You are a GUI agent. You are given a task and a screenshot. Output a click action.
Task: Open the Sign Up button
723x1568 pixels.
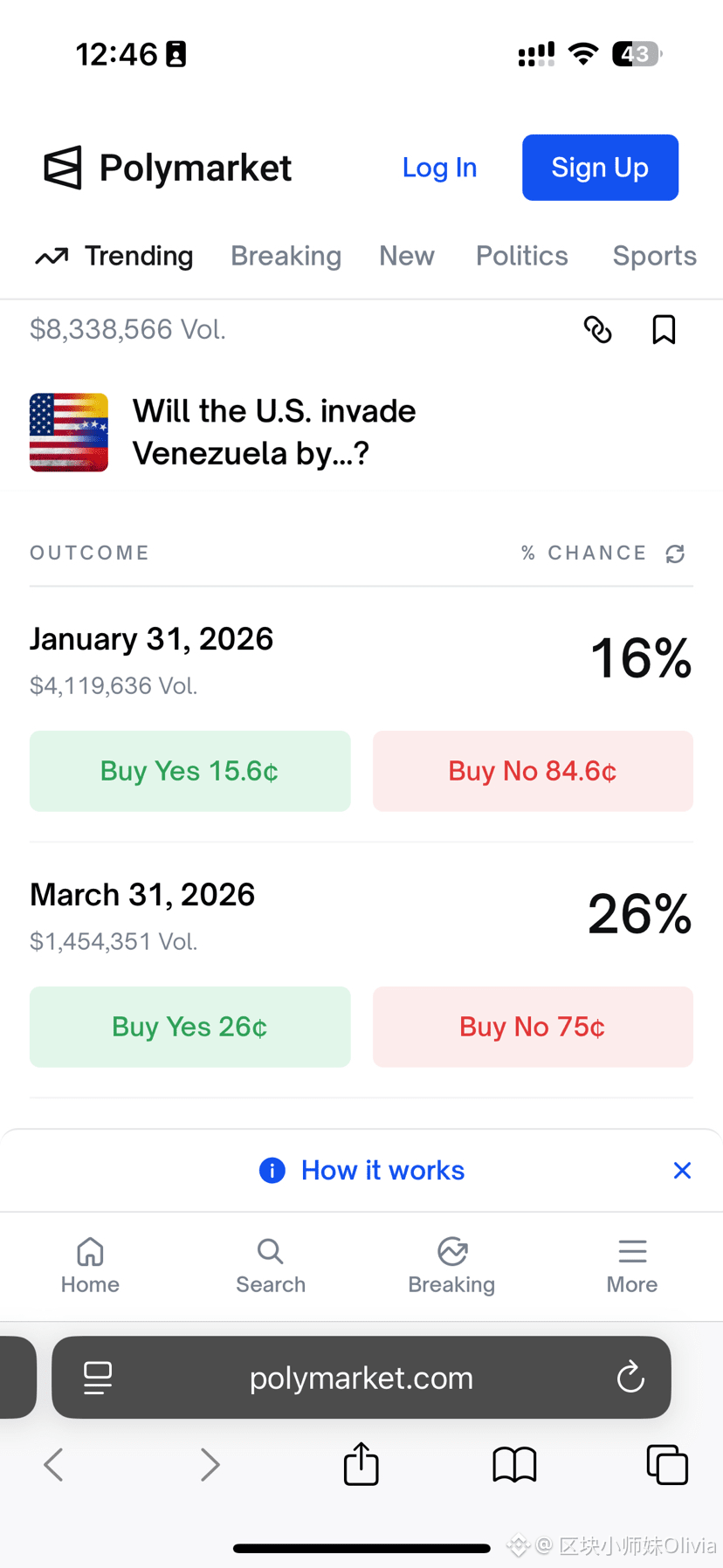[x=600, y=168]
